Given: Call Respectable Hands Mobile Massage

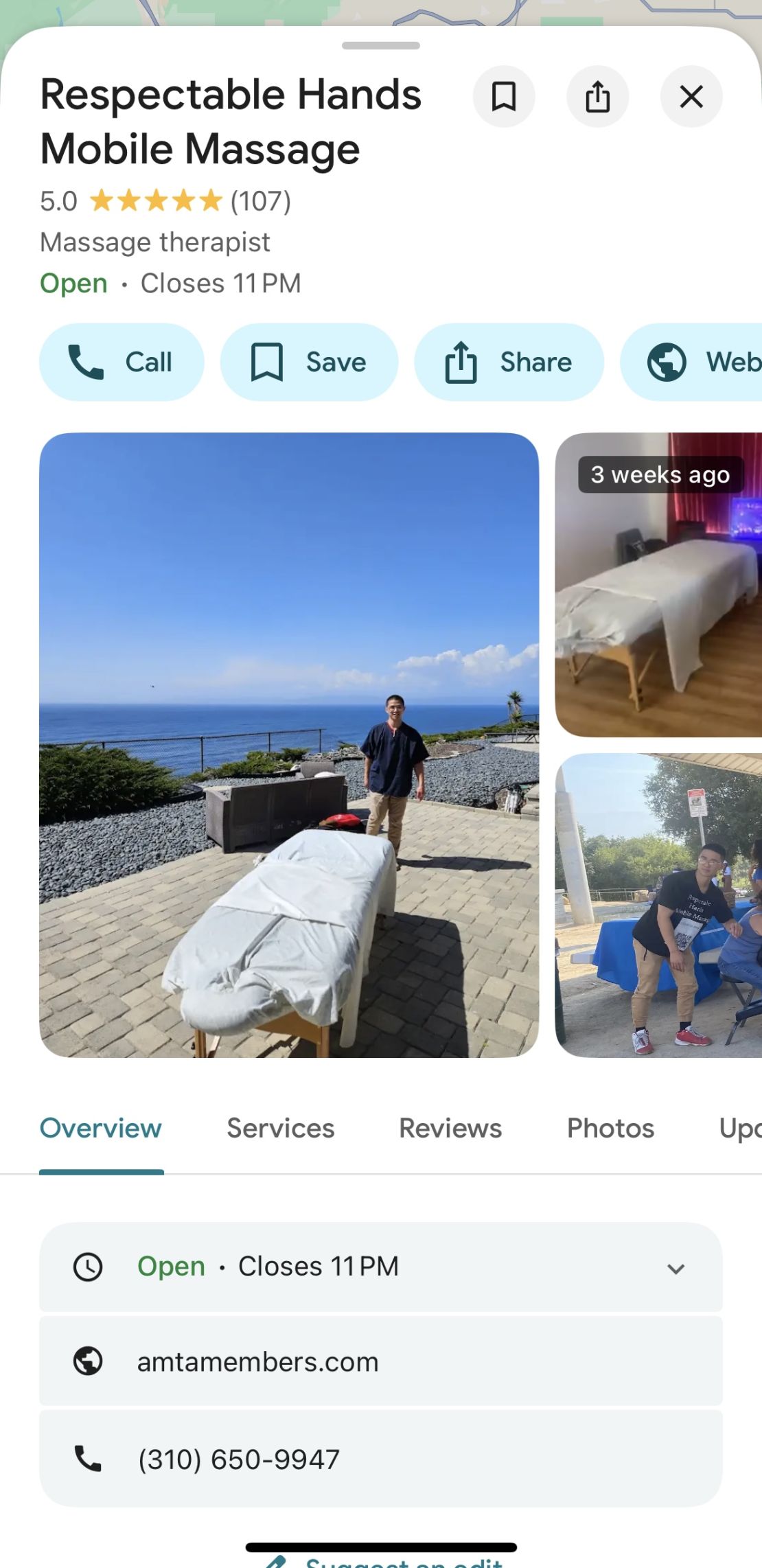Looking at the screenshot, I should coord(122,362).
